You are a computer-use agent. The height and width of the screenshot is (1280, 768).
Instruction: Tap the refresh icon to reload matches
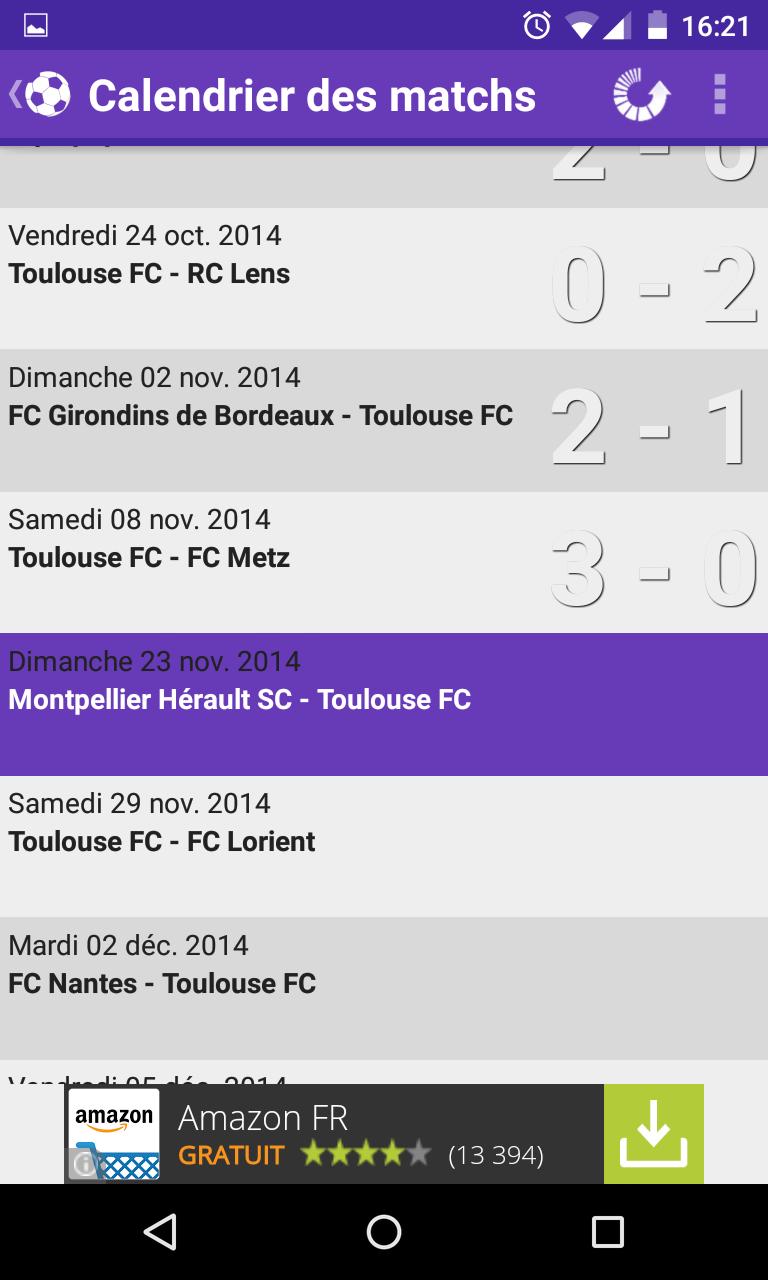coord(639,95)
